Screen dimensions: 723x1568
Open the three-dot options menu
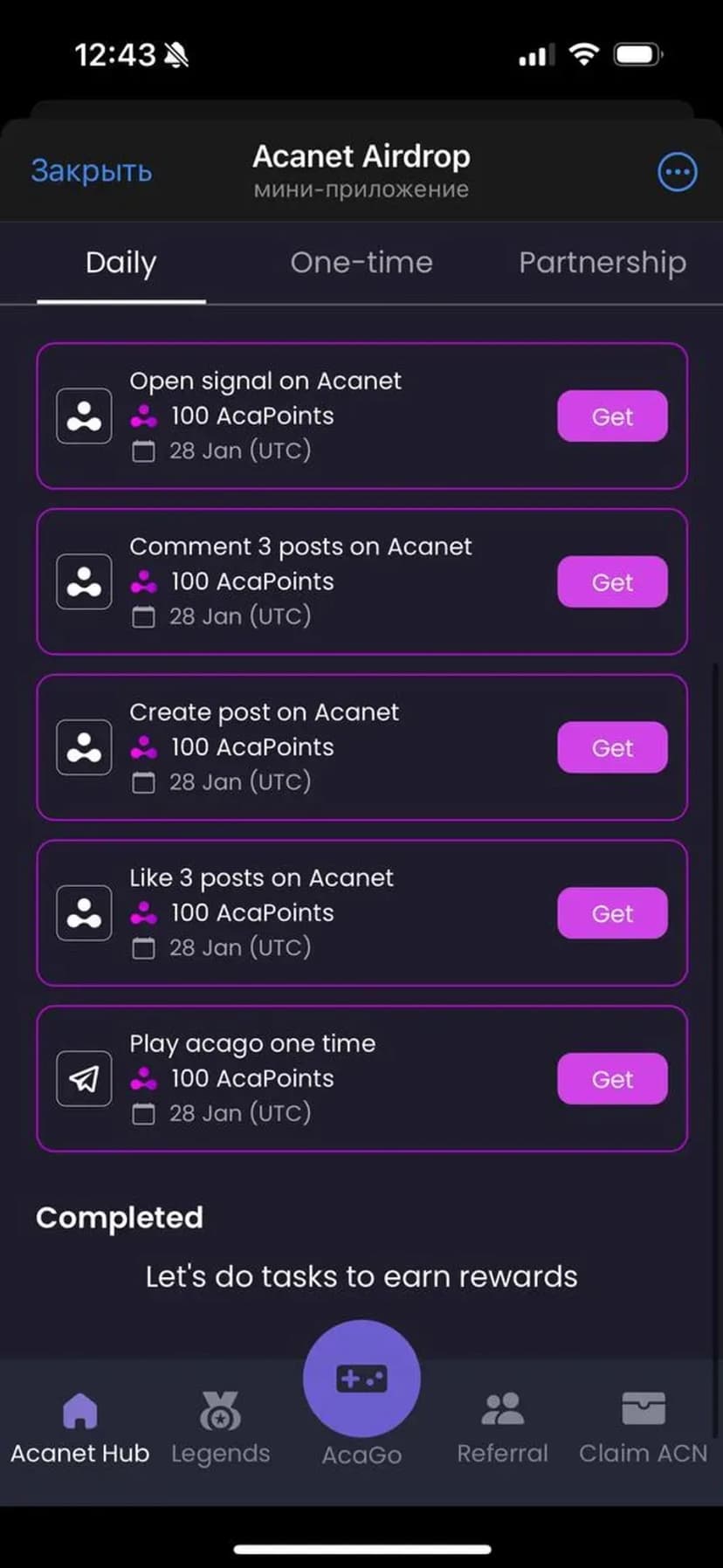[677, 172]
